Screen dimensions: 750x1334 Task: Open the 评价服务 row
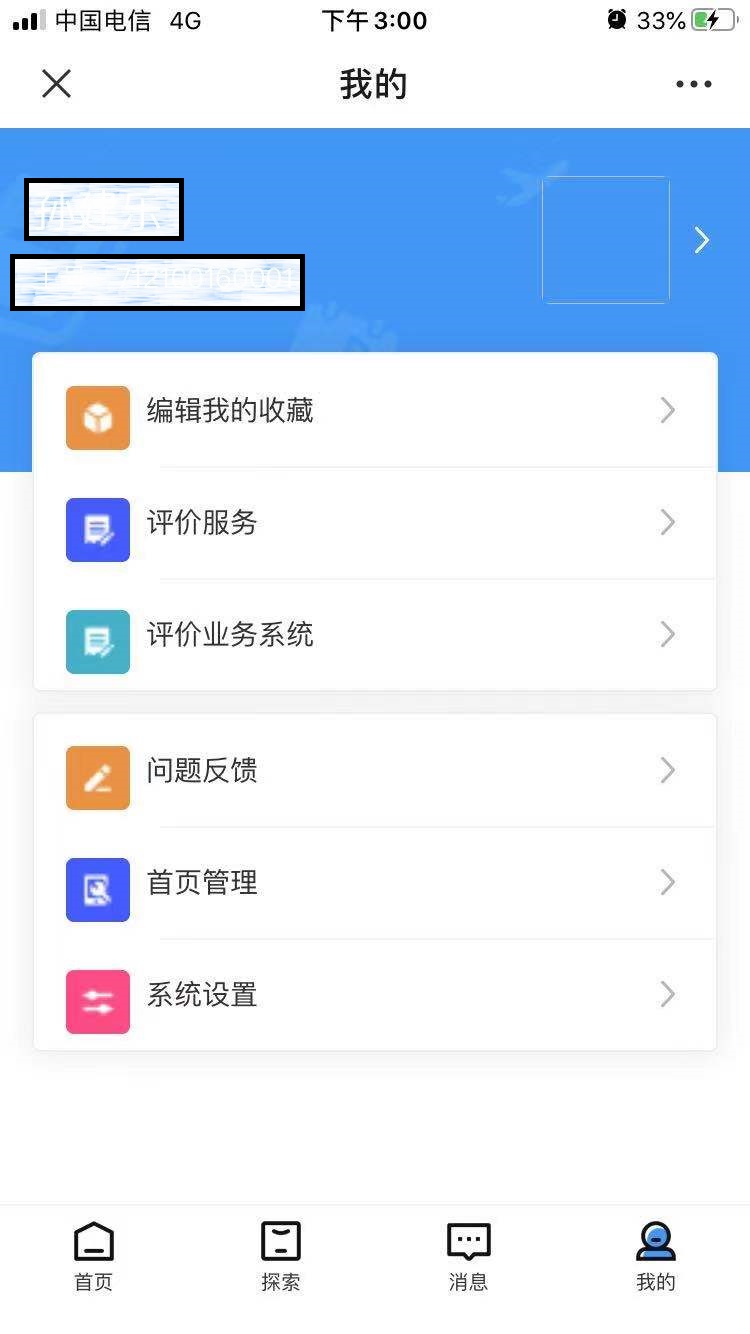click(375, 523)
